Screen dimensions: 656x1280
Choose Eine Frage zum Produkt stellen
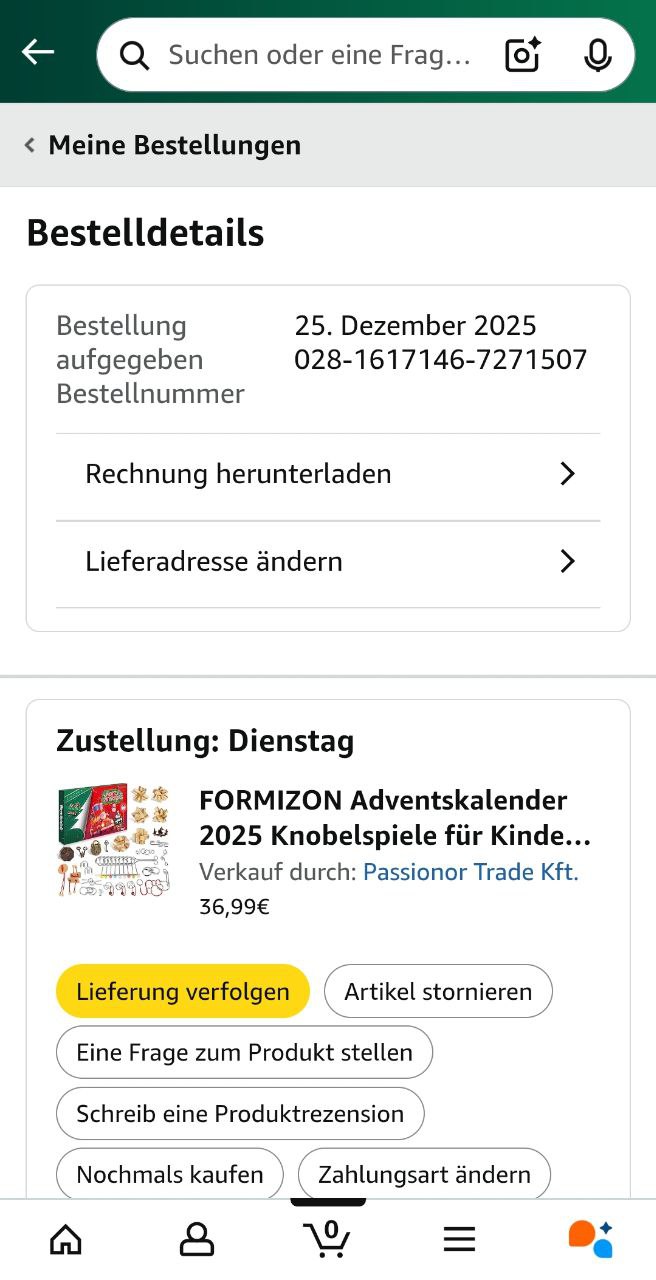(244, 1053)
